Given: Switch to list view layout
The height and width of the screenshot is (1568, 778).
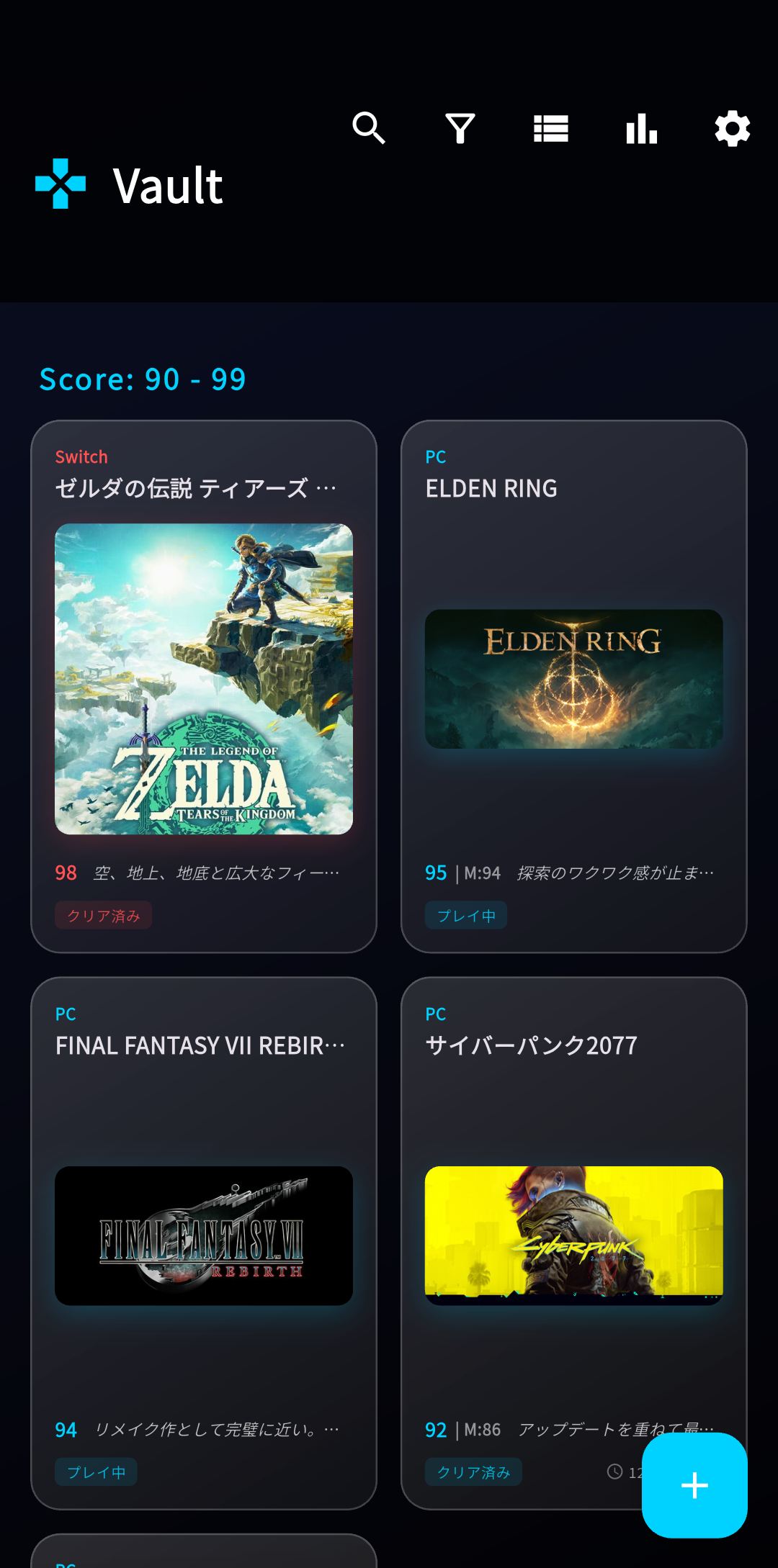Looking at the screenshot, I should pyautogui.click(x=551, y=128).
